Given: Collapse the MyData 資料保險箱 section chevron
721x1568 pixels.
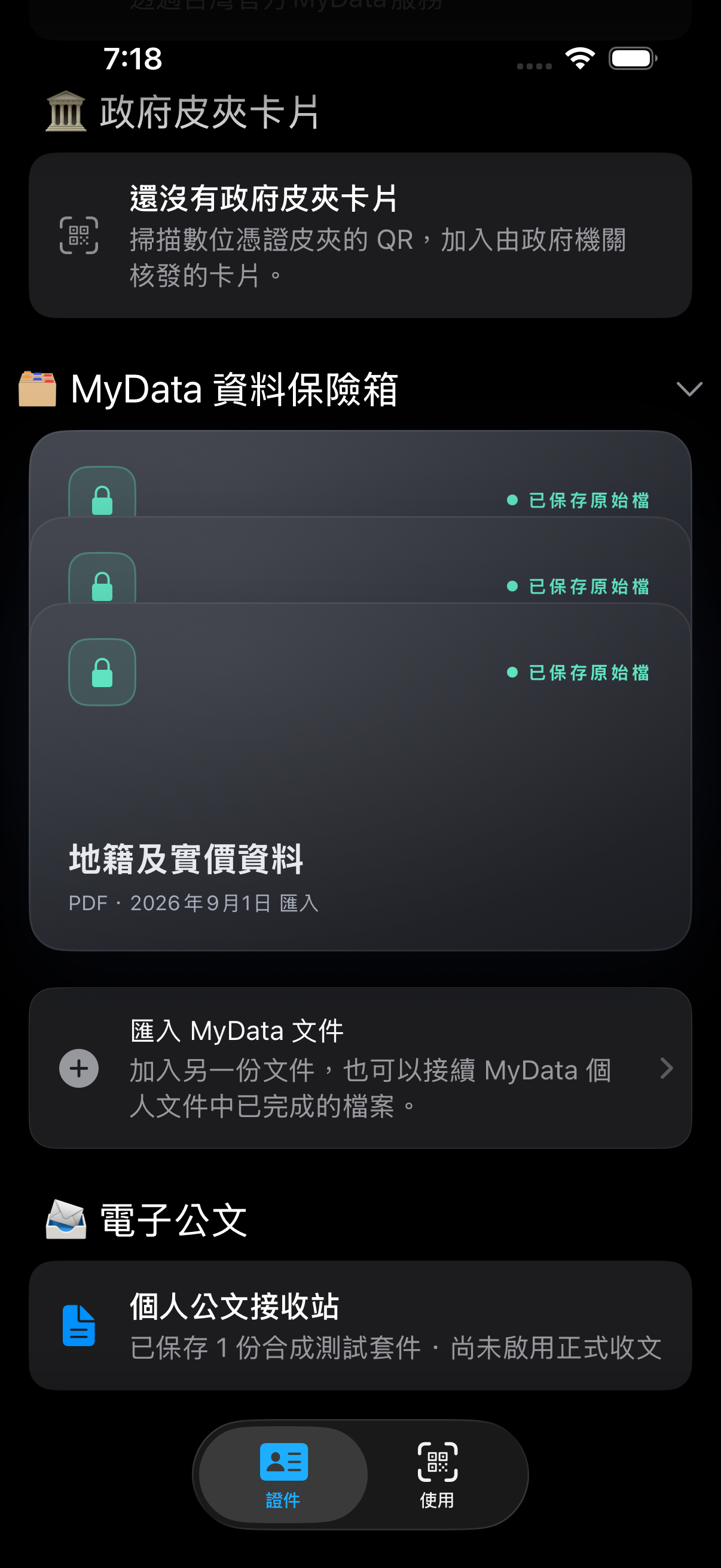Looking at the screenshot, I should coord(689,389).
